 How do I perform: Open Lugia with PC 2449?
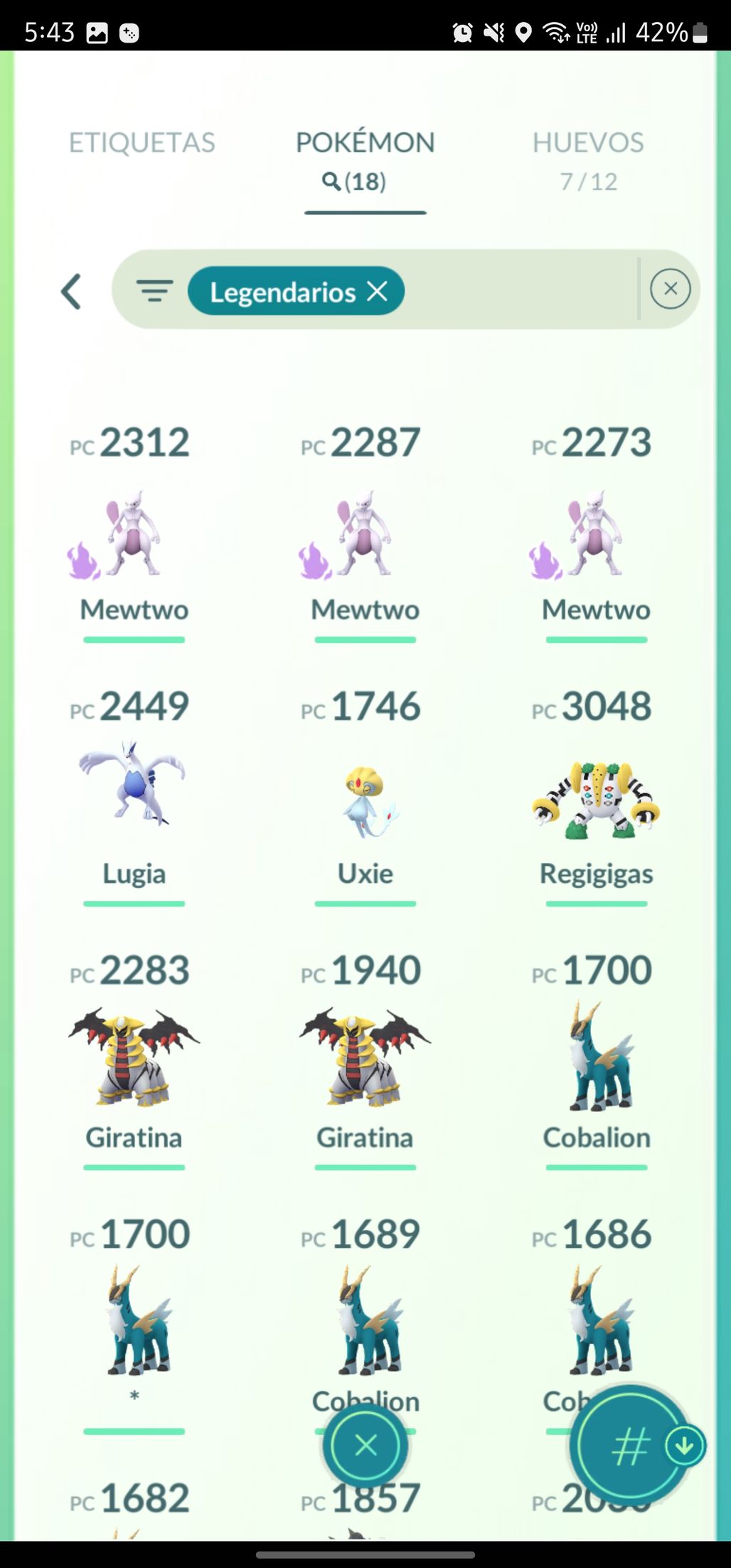pos(134,797)
